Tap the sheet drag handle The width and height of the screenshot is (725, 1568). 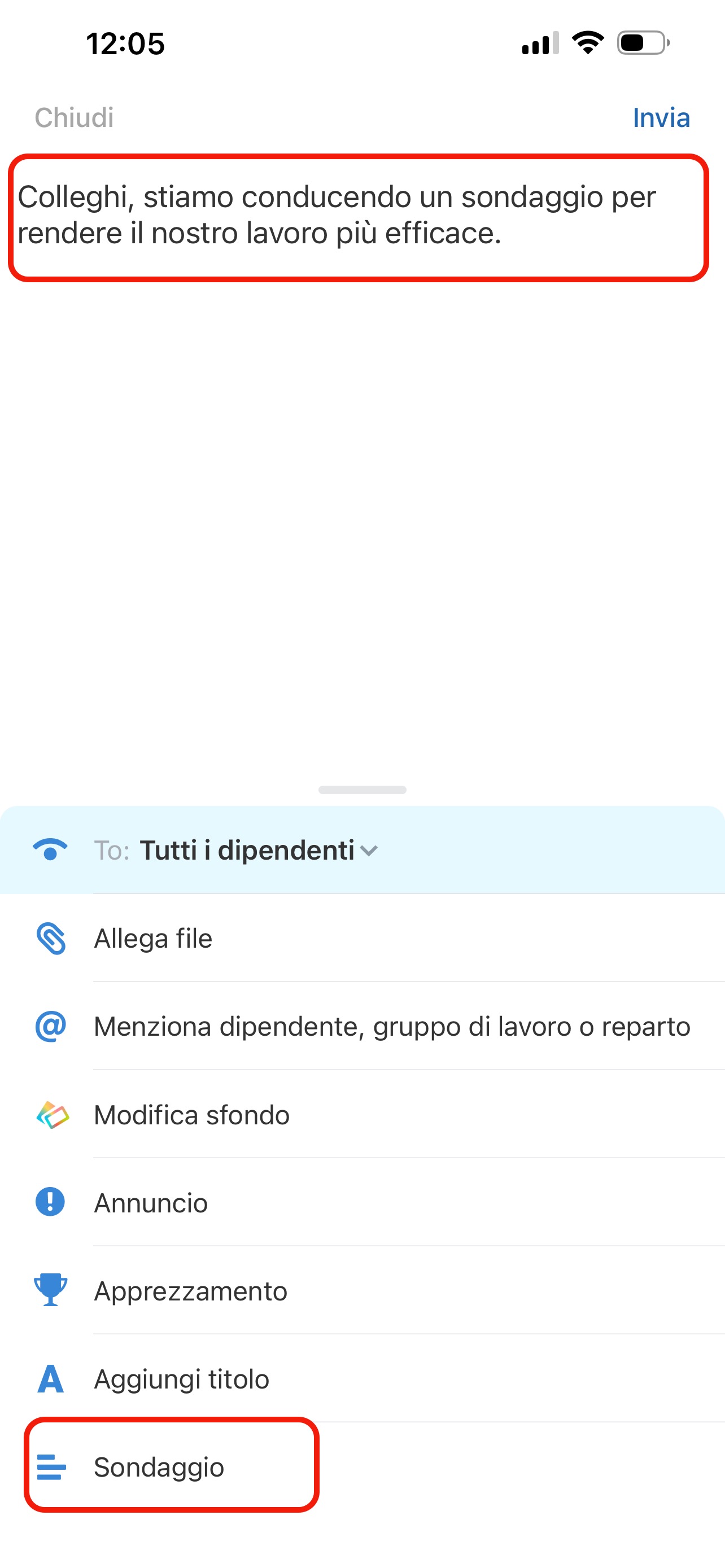(x=362, y=790)
